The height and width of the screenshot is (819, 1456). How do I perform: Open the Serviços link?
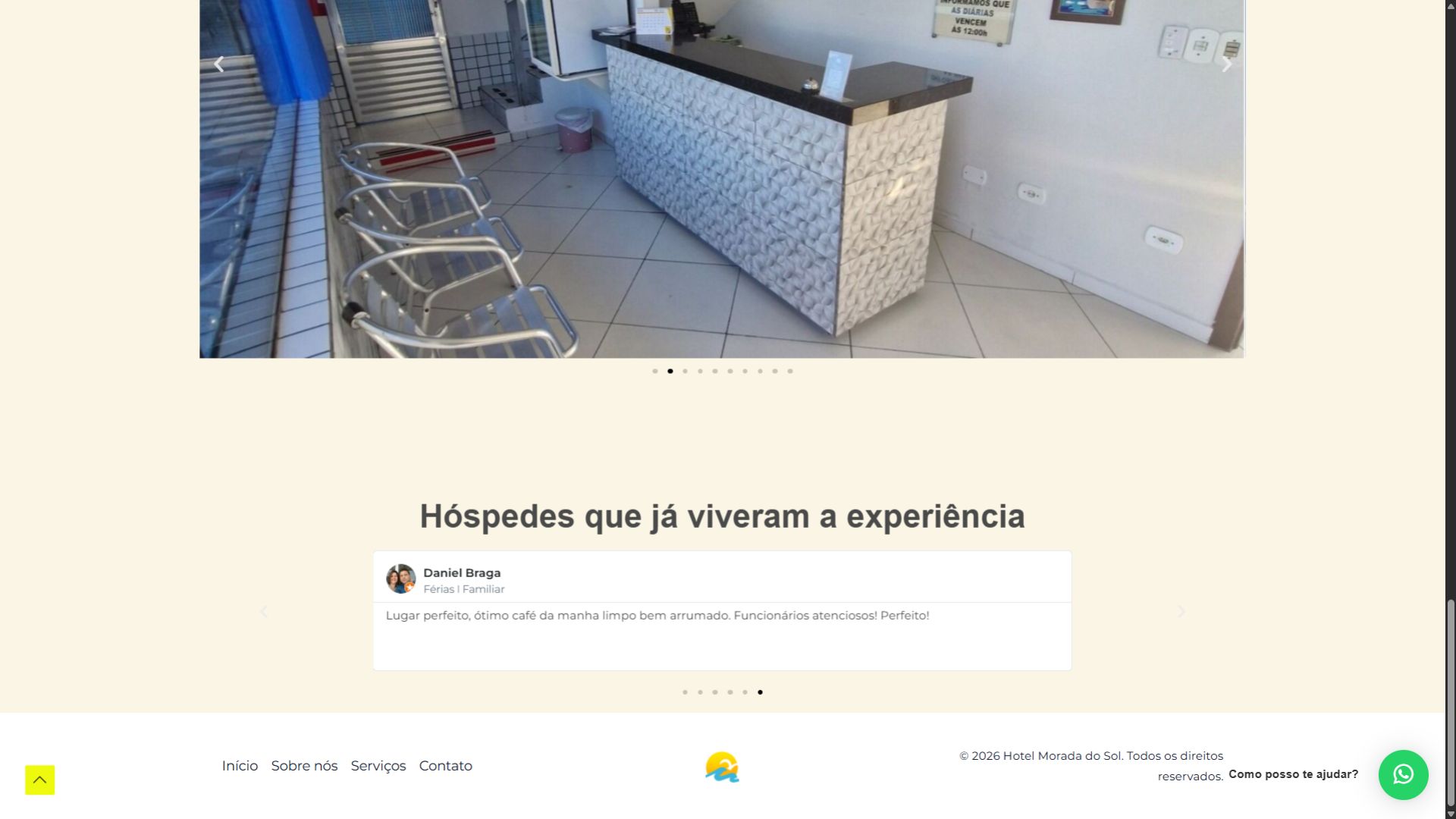(x=378, y=766)
